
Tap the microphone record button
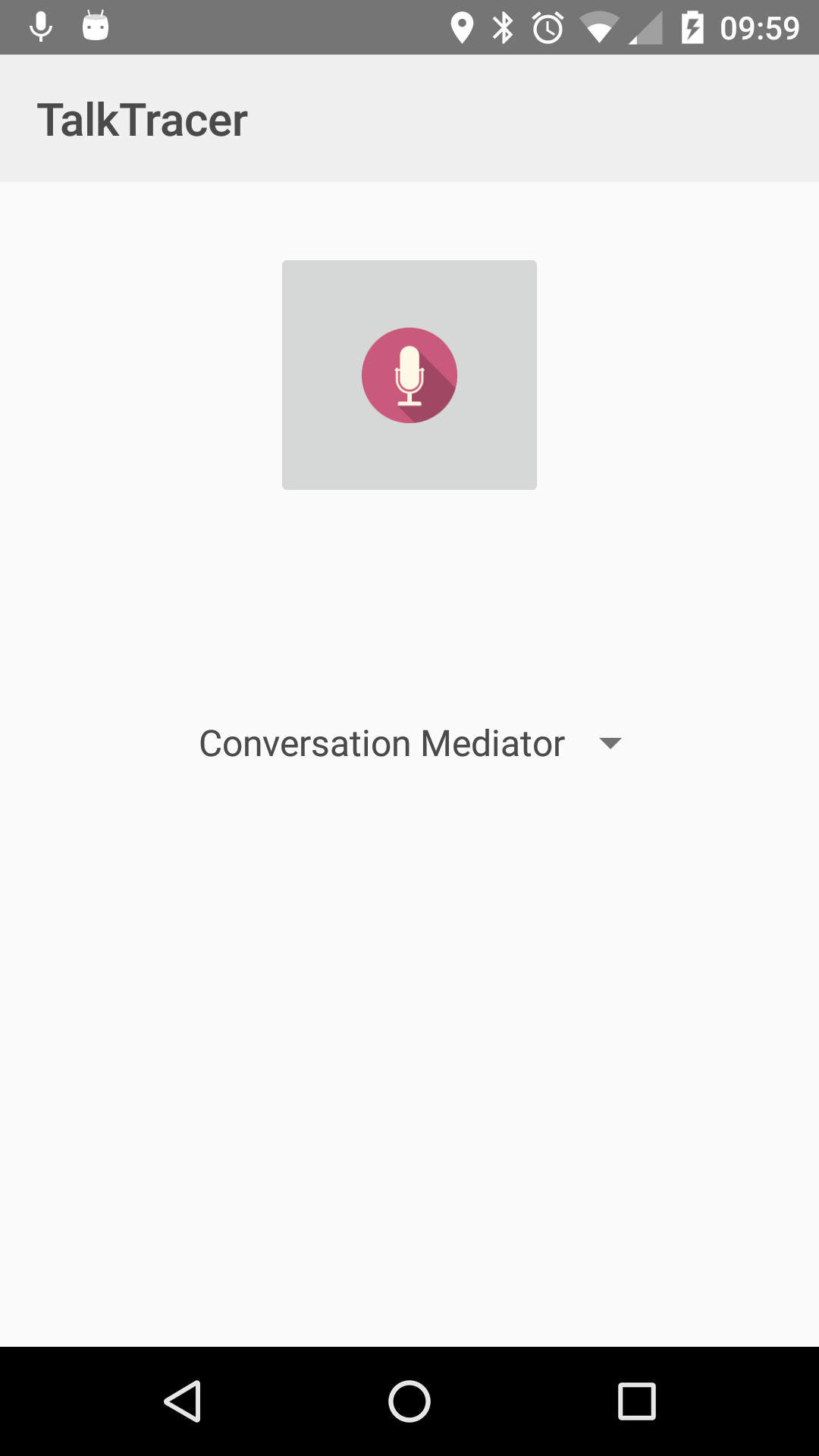pyautogui.click(x=409, y=375)
